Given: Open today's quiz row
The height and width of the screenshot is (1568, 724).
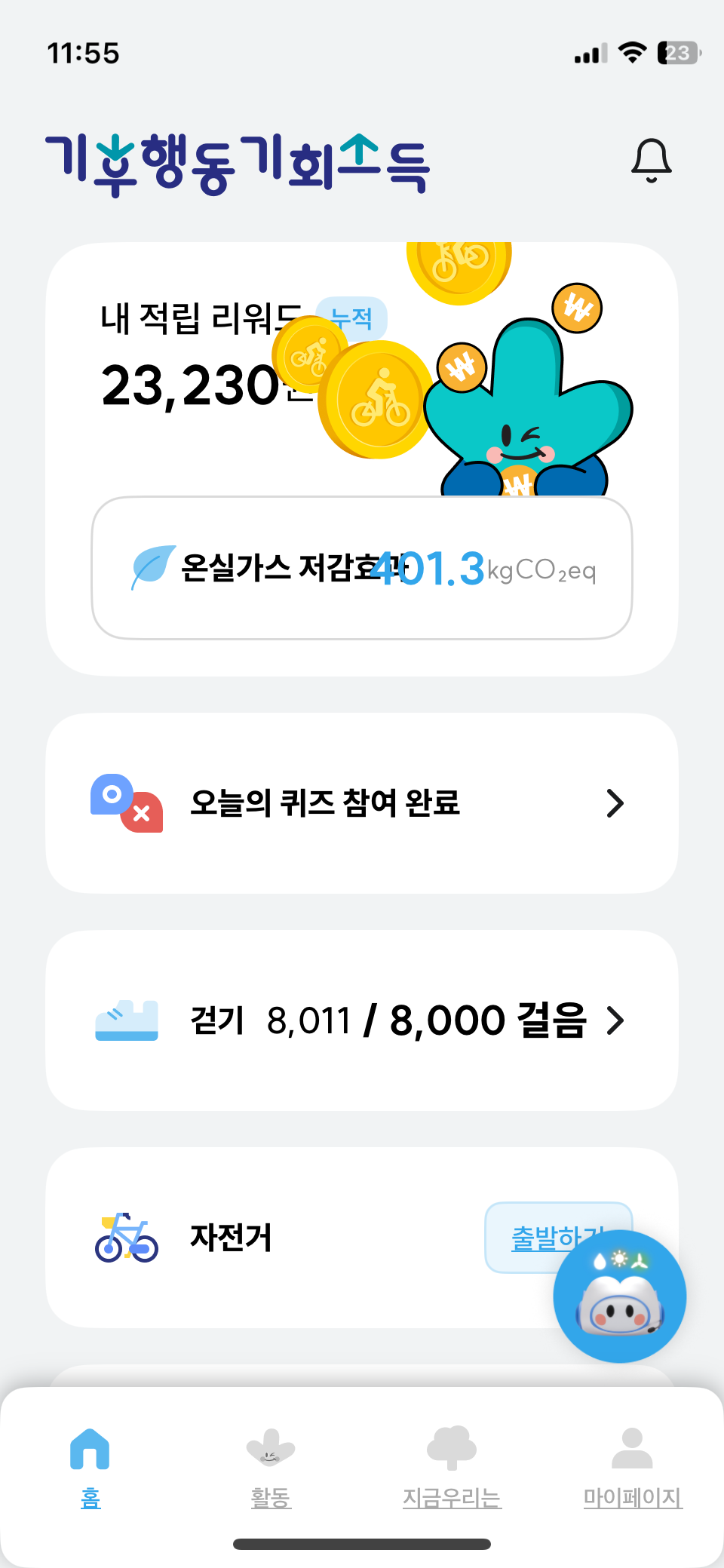Looking at the screenshot, I should click(x=362, y=803).
